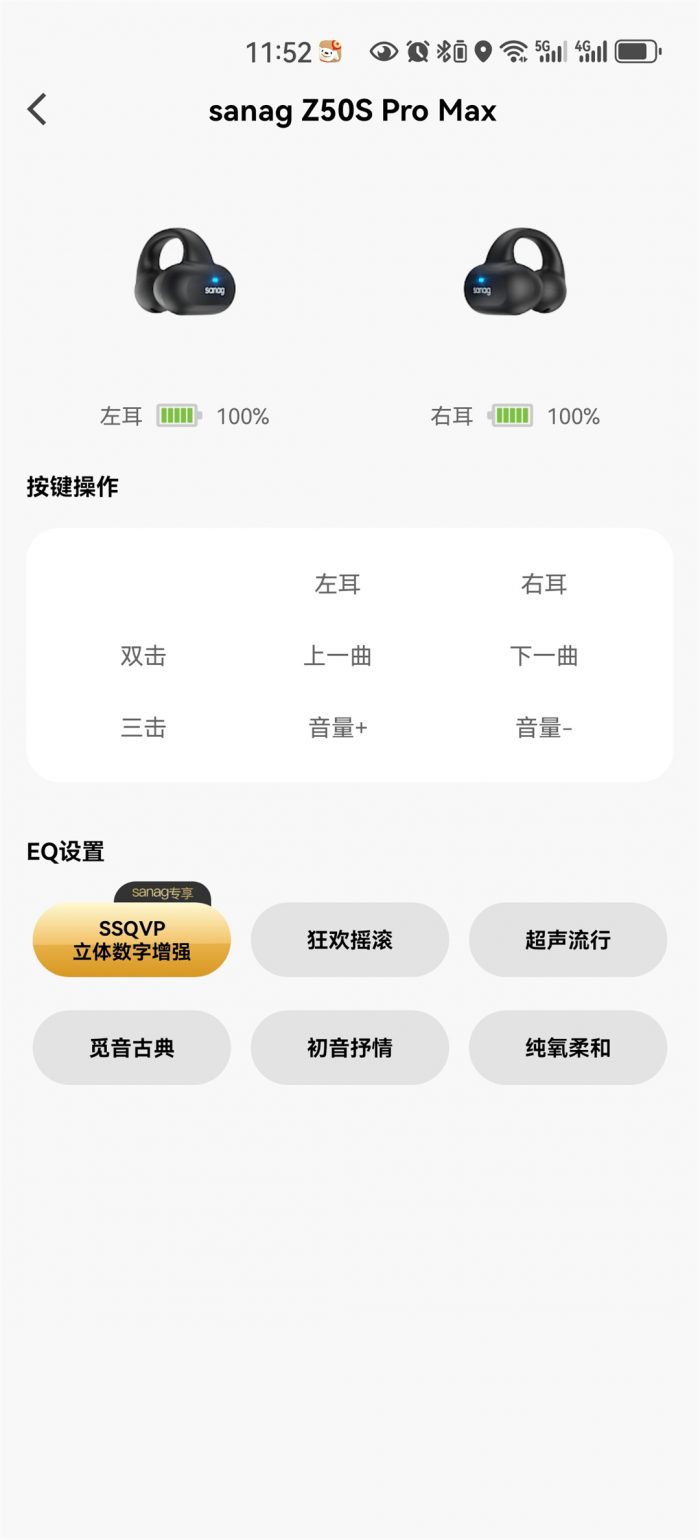Screen dimensions: 700x1540
Task: Enable the 纯氧柔和 EQ mode
Action: [x=567, y=1047]
